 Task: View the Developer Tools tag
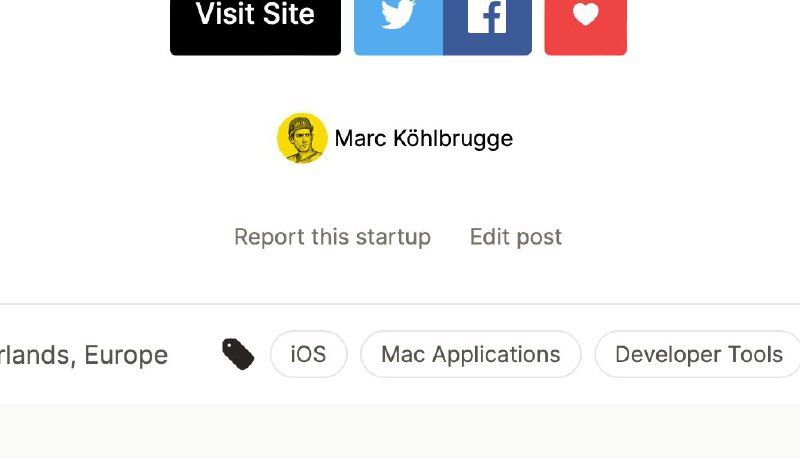698,354
